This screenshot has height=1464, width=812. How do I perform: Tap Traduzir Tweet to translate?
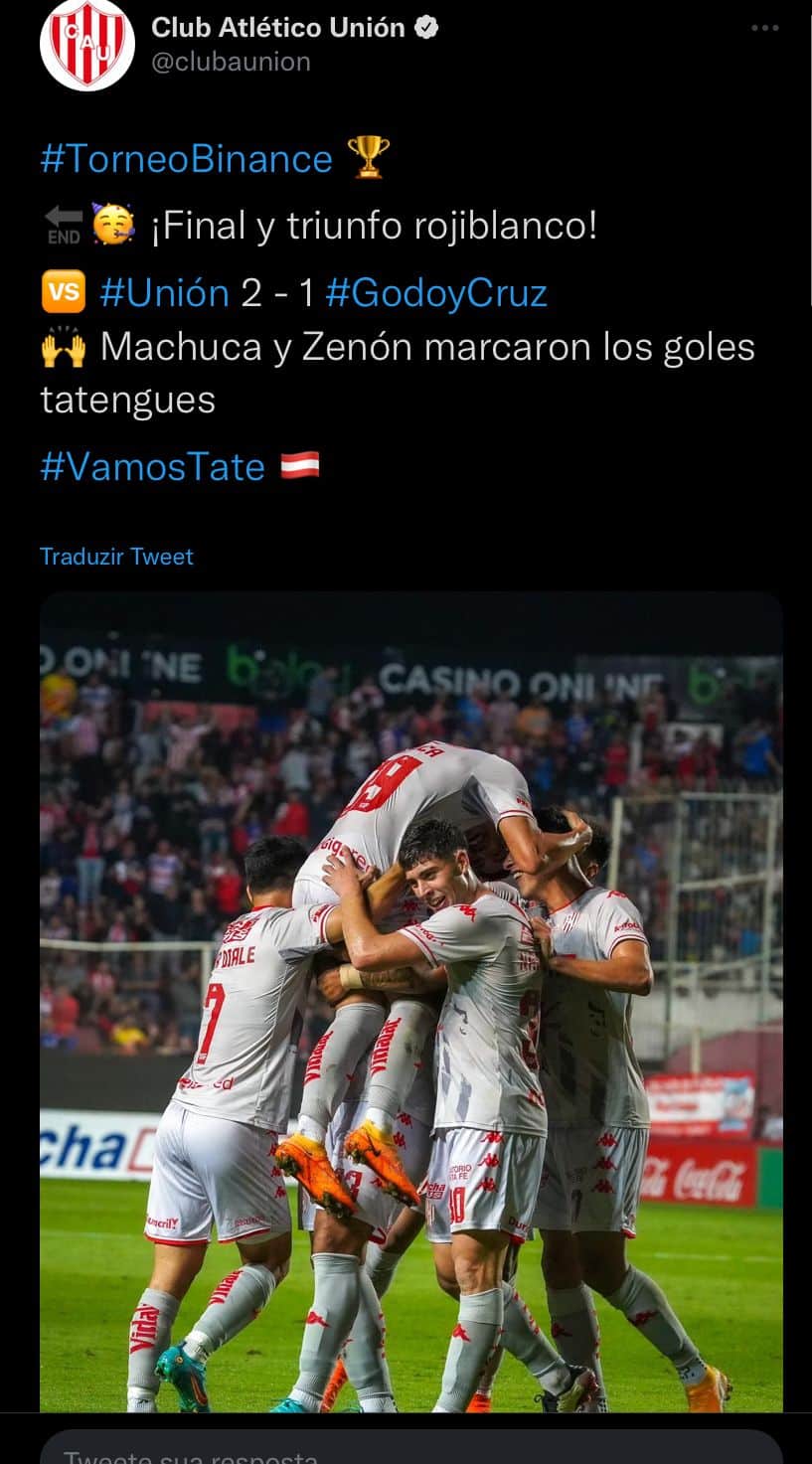click(116, 557)
